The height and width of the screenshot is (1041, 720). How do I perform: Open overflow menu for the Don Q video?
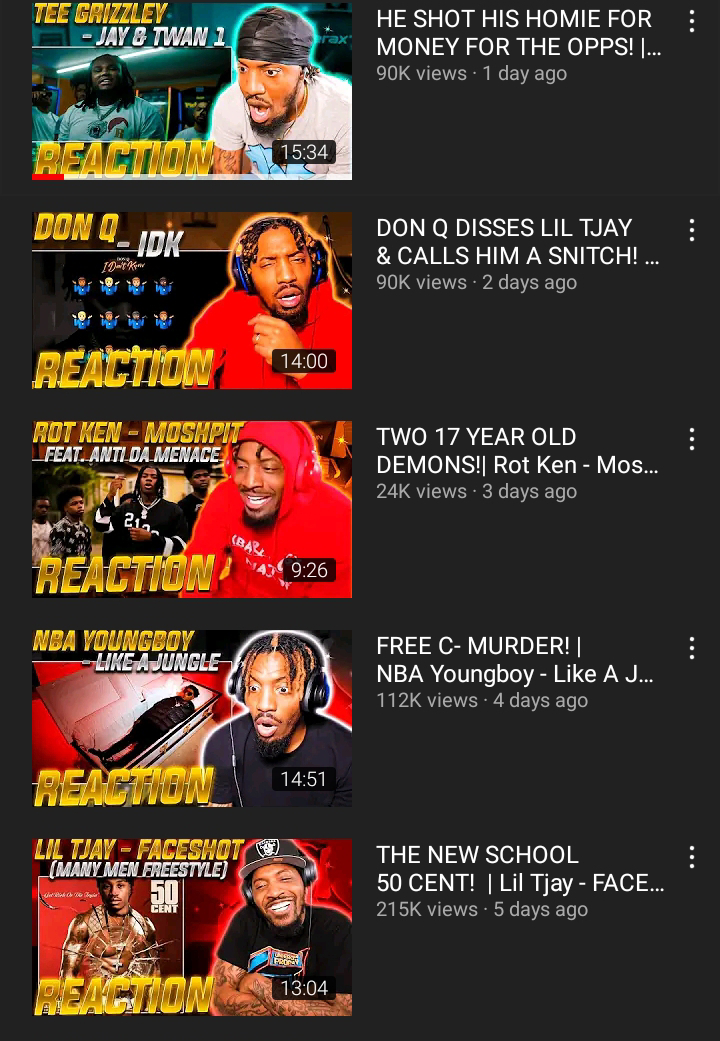691,230
